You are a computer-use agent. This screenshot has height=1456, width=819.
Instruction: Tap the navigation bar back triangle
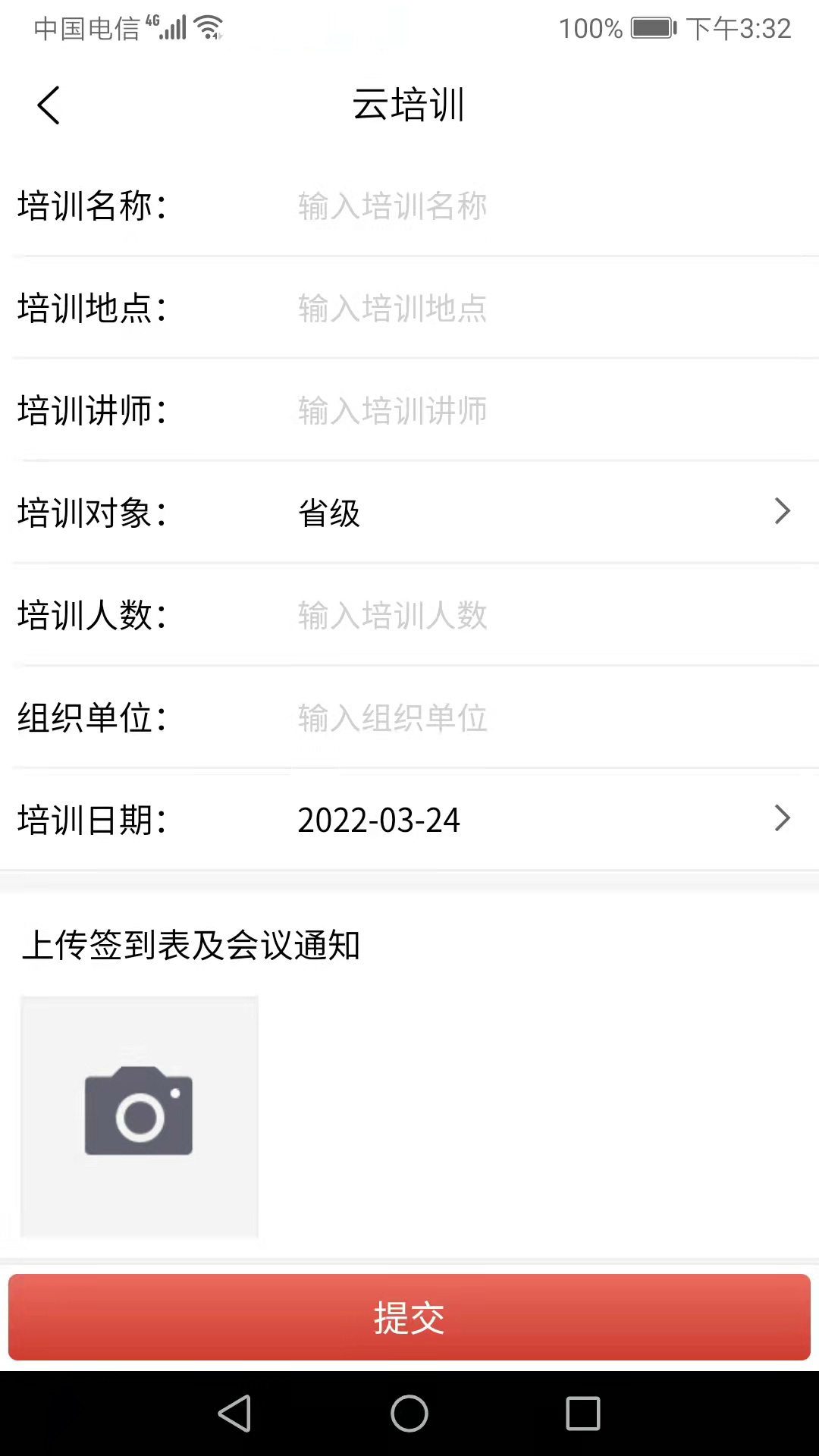click(x=235, y=1412)
